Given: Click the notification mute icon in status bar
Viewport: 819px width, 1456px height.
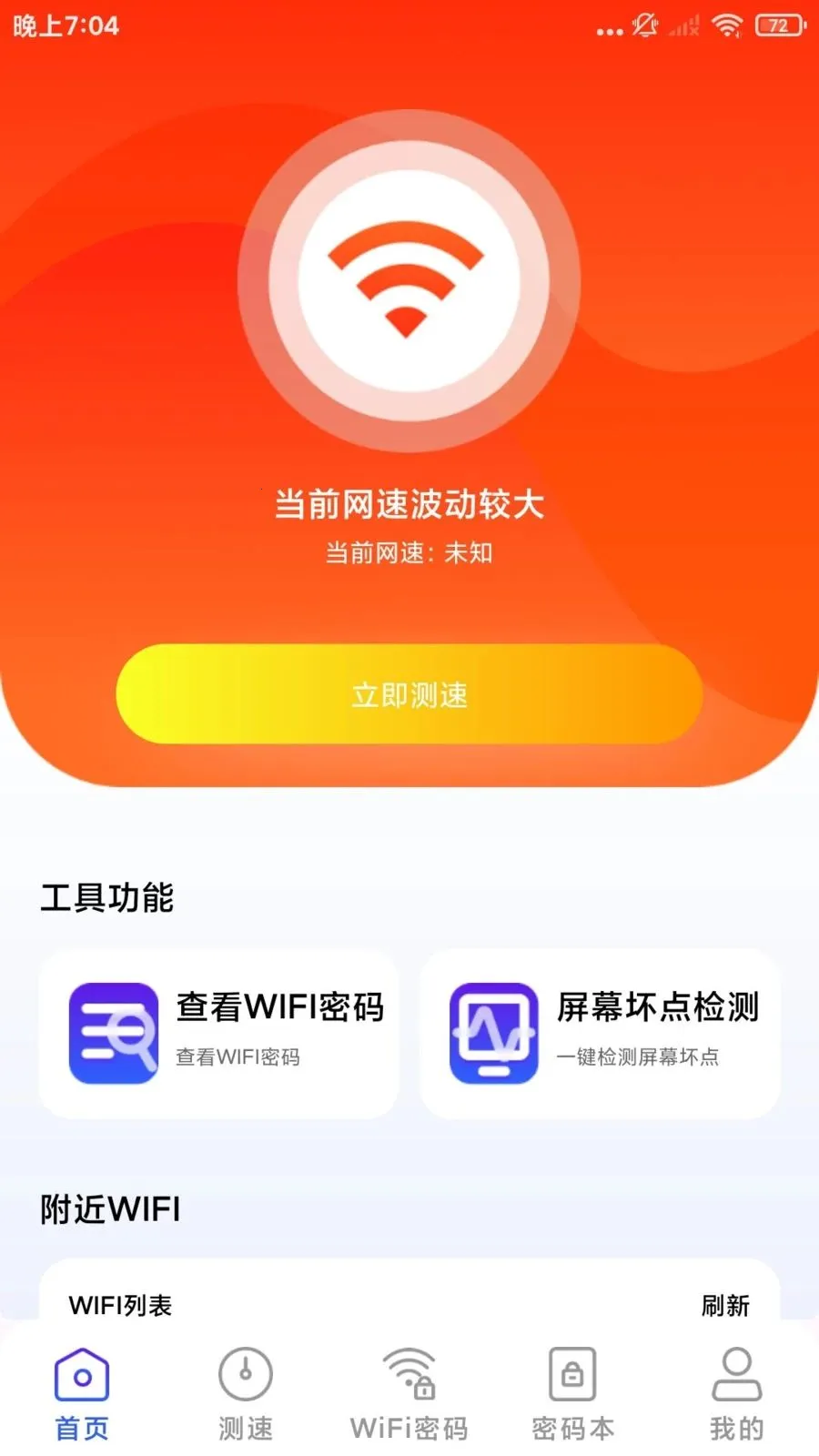Looking at the screenshot, I should click(644, 26).
